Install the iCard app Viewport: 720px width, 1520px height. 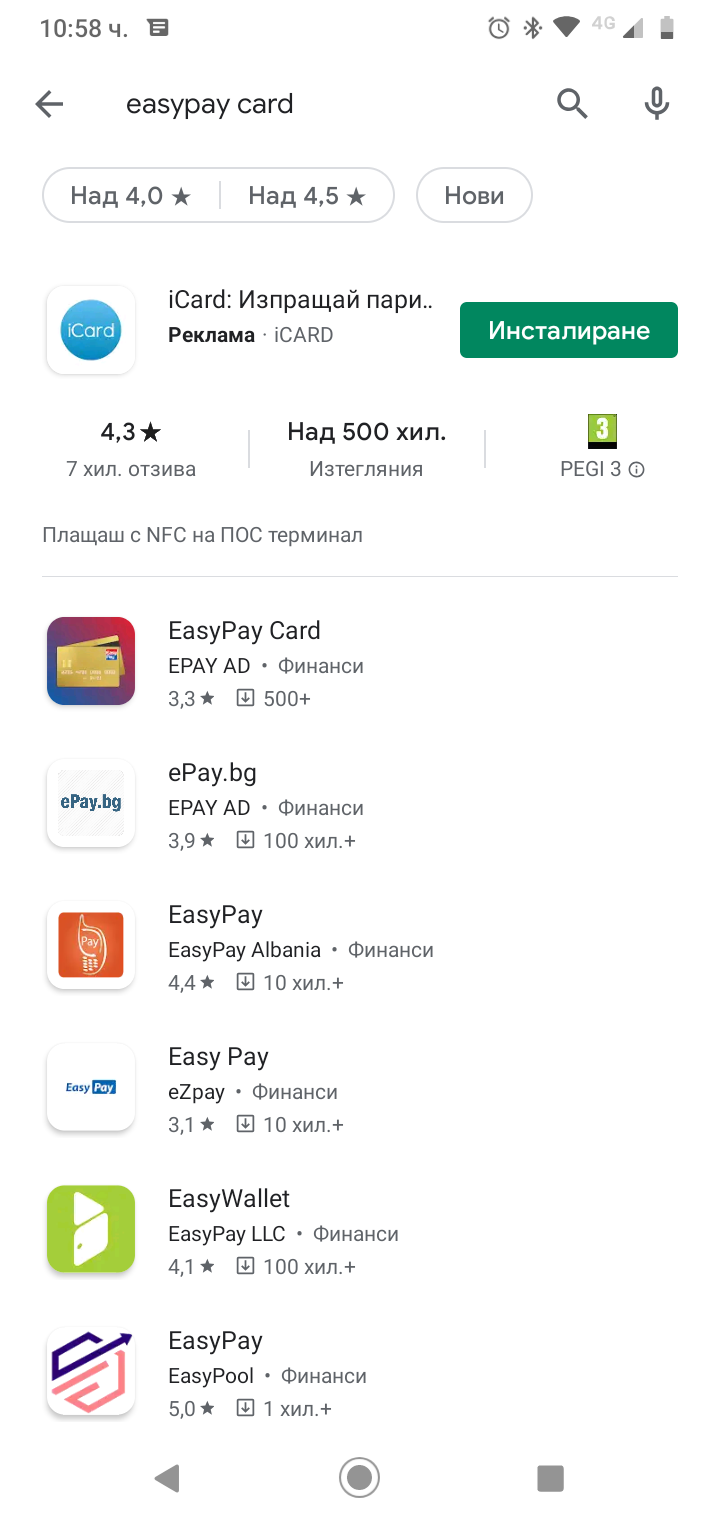569,330
